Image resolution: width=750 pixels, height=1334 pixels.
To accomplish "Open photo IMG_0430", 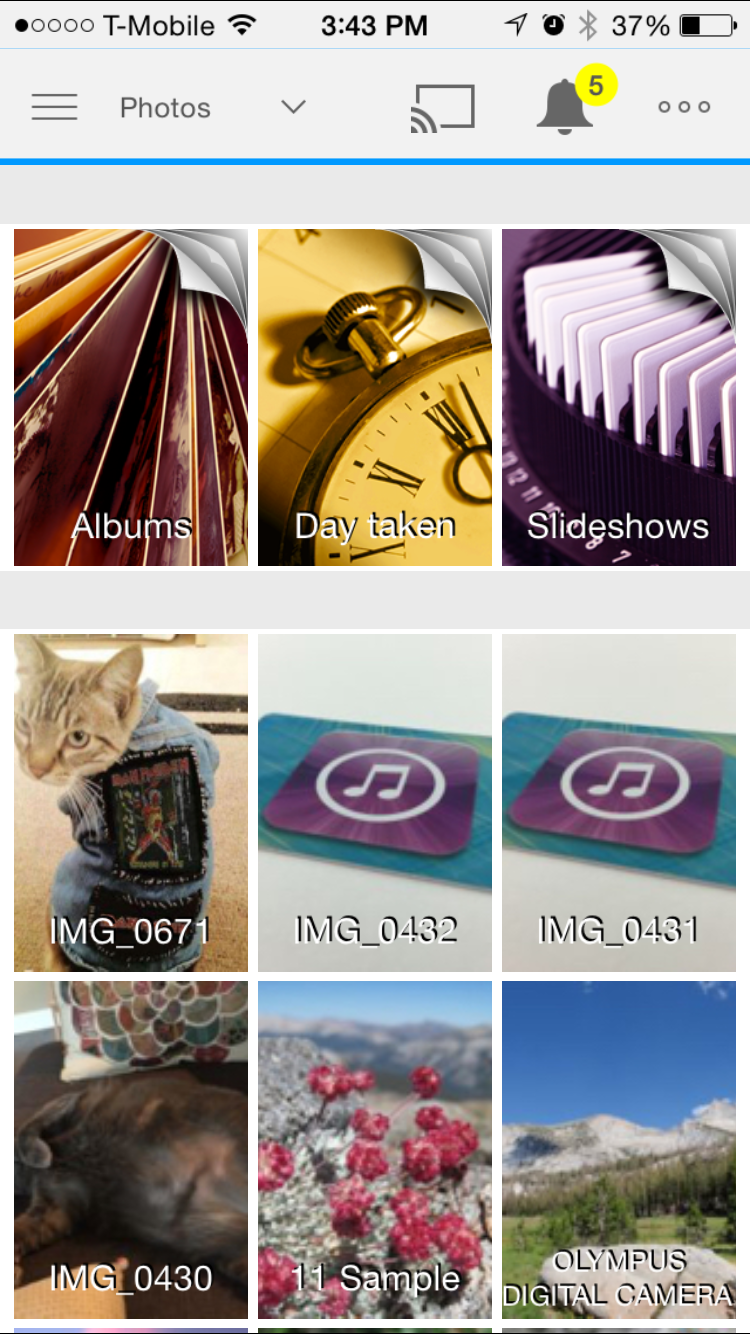I will (131, 1149).
